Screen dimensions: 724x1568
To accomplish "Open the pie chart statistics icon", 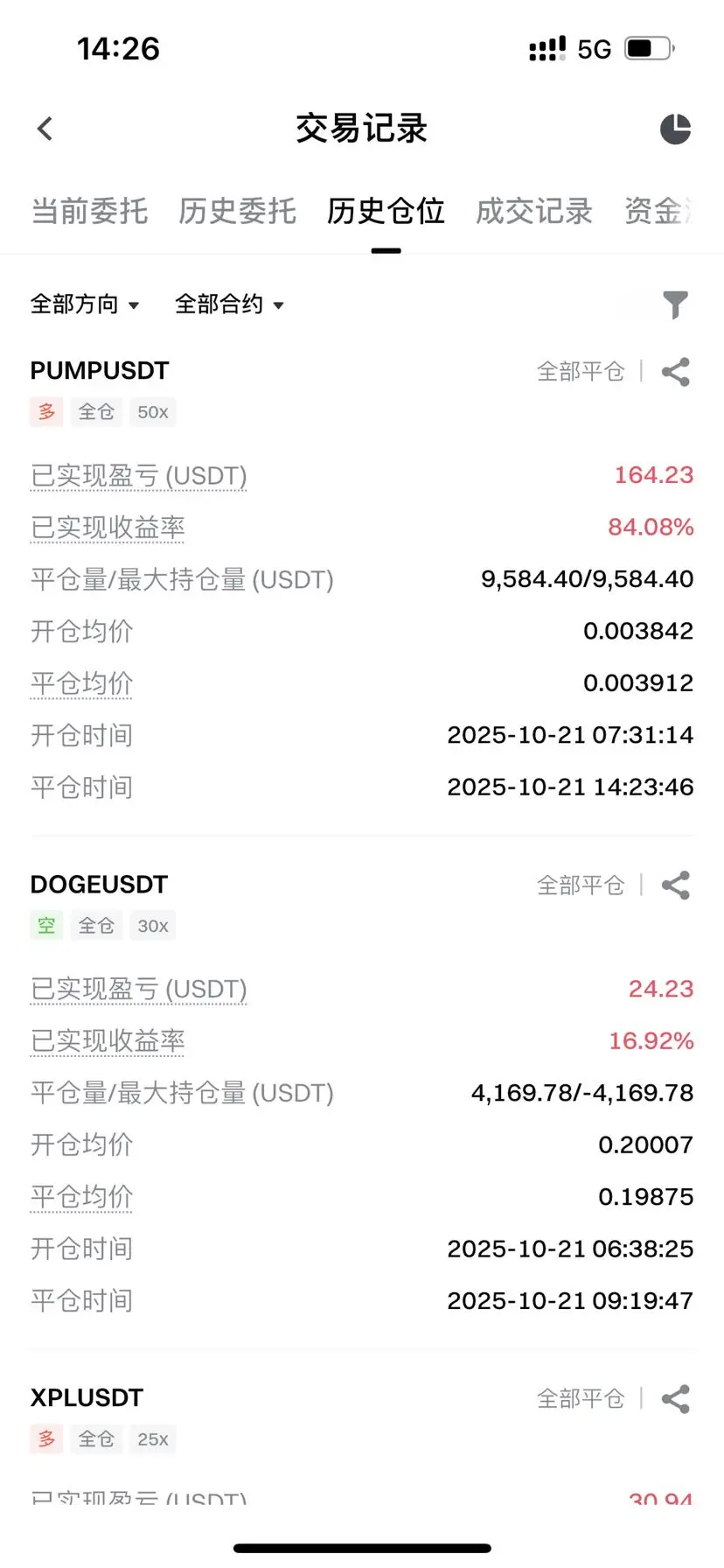I will point(675,129).
